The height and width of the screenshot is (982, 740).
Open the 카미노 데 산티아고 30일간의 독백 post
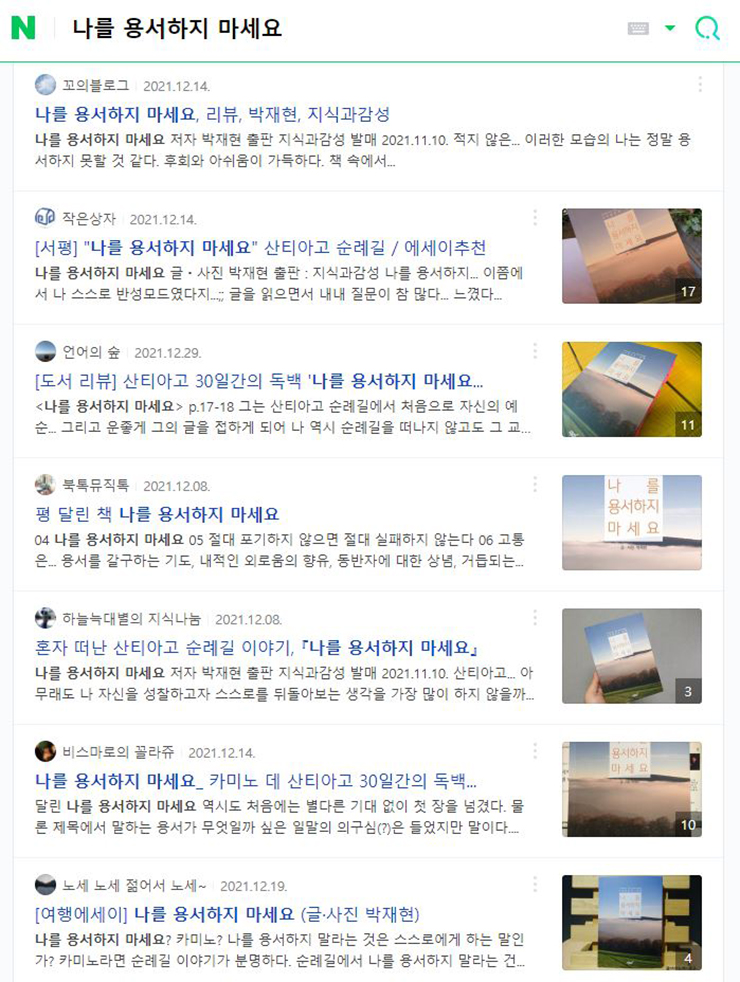click(x=255, y=781)
